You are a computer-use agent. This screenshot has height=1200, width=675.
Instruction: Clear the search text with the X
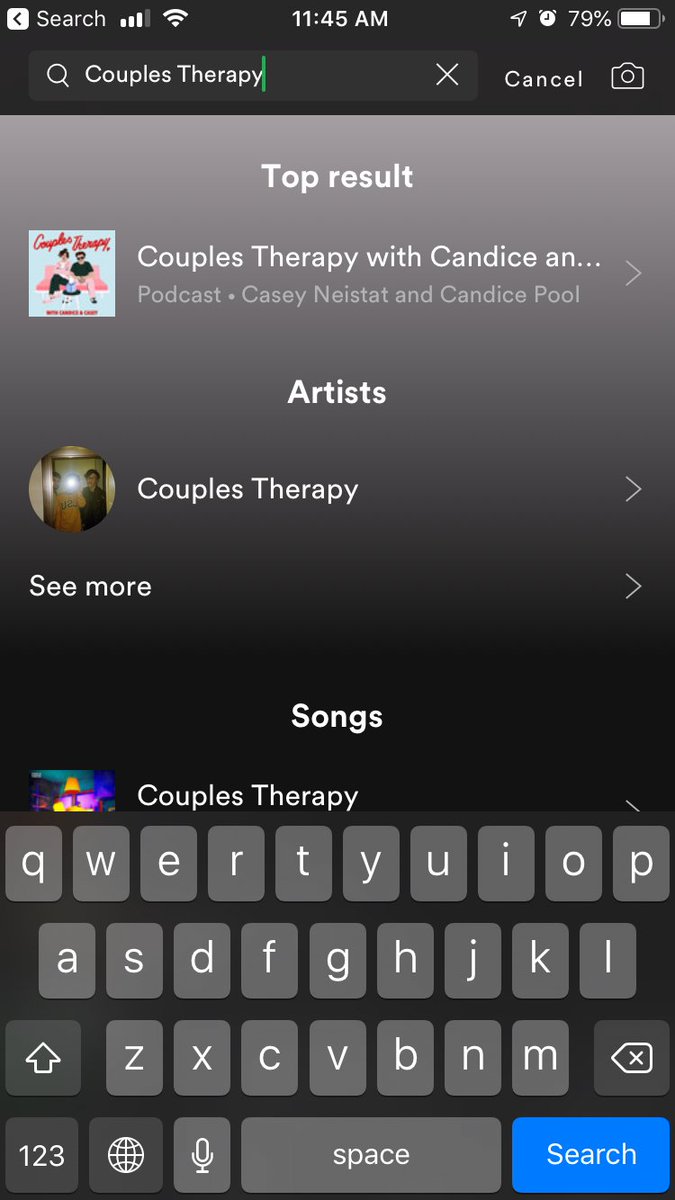(447, 75)
